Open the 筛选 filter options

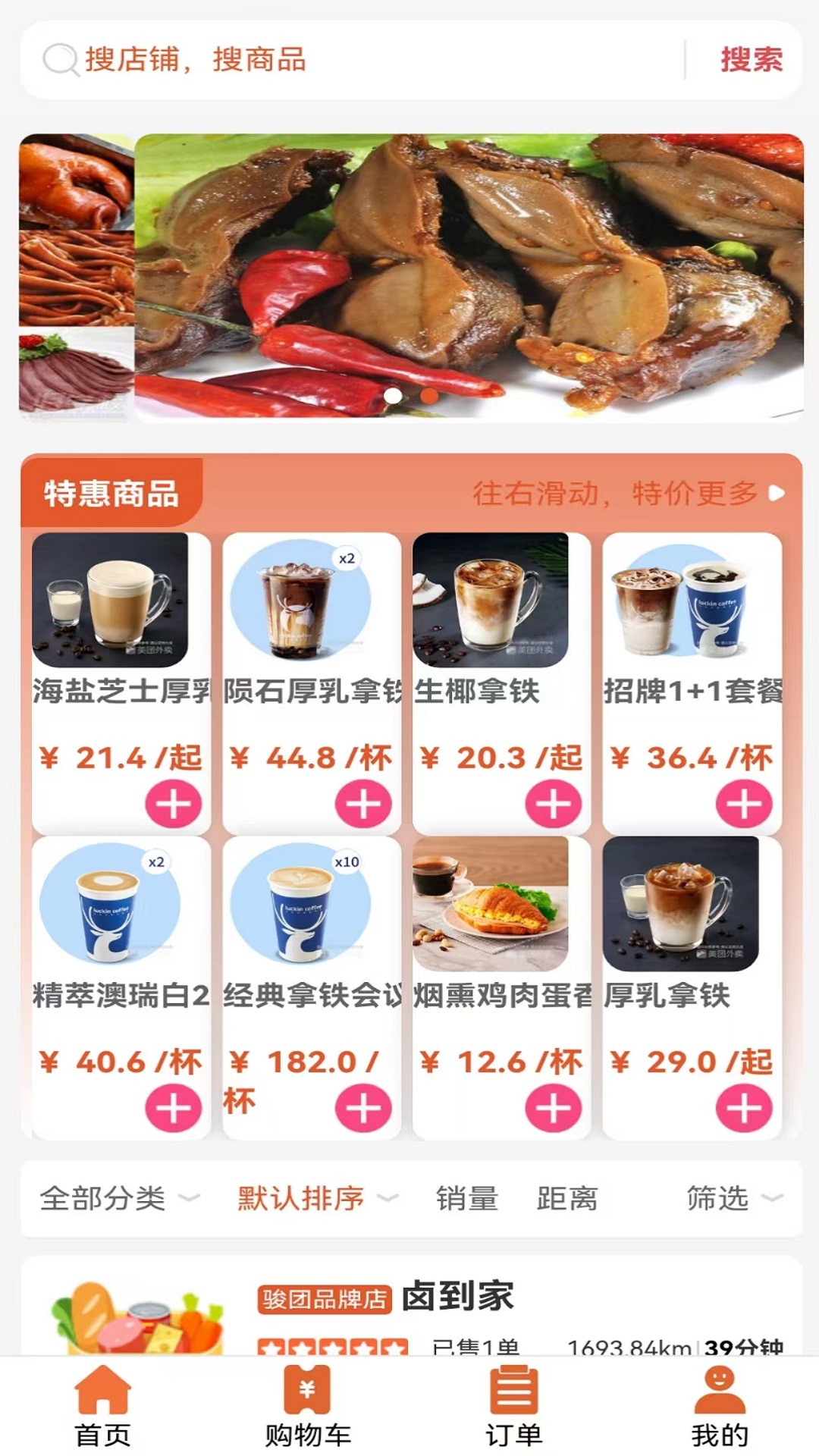[x=734, y=1198]
